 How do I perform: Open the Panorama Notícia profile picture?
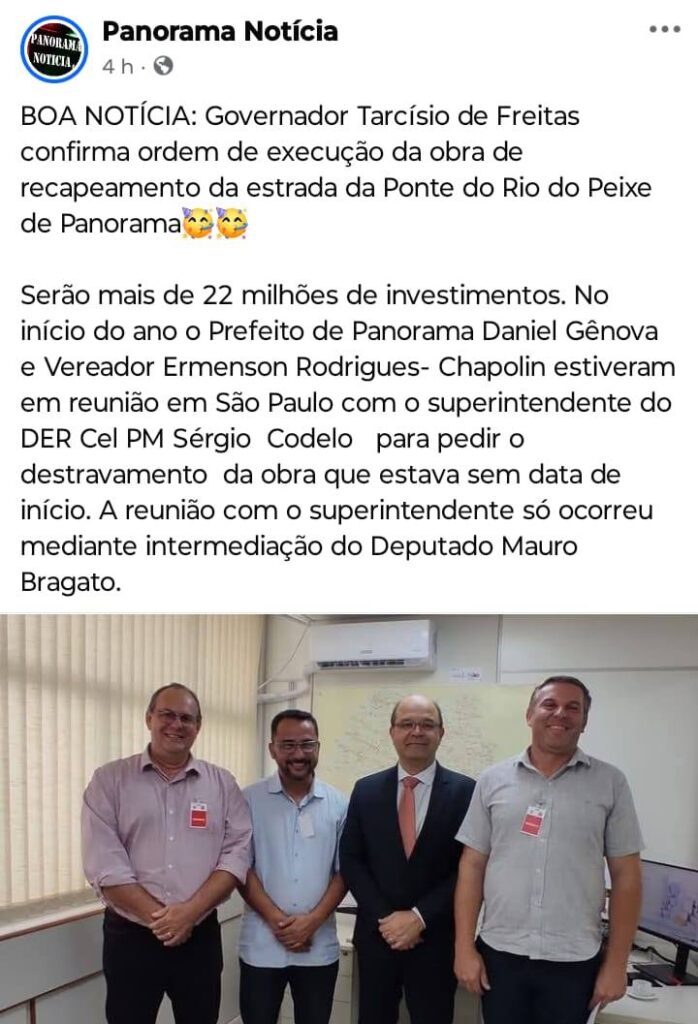(x=54, y=49)
